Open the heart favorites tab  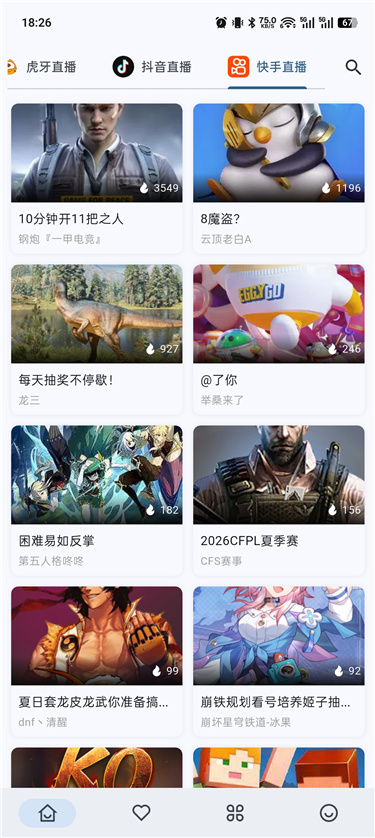[x=141, y=813]
